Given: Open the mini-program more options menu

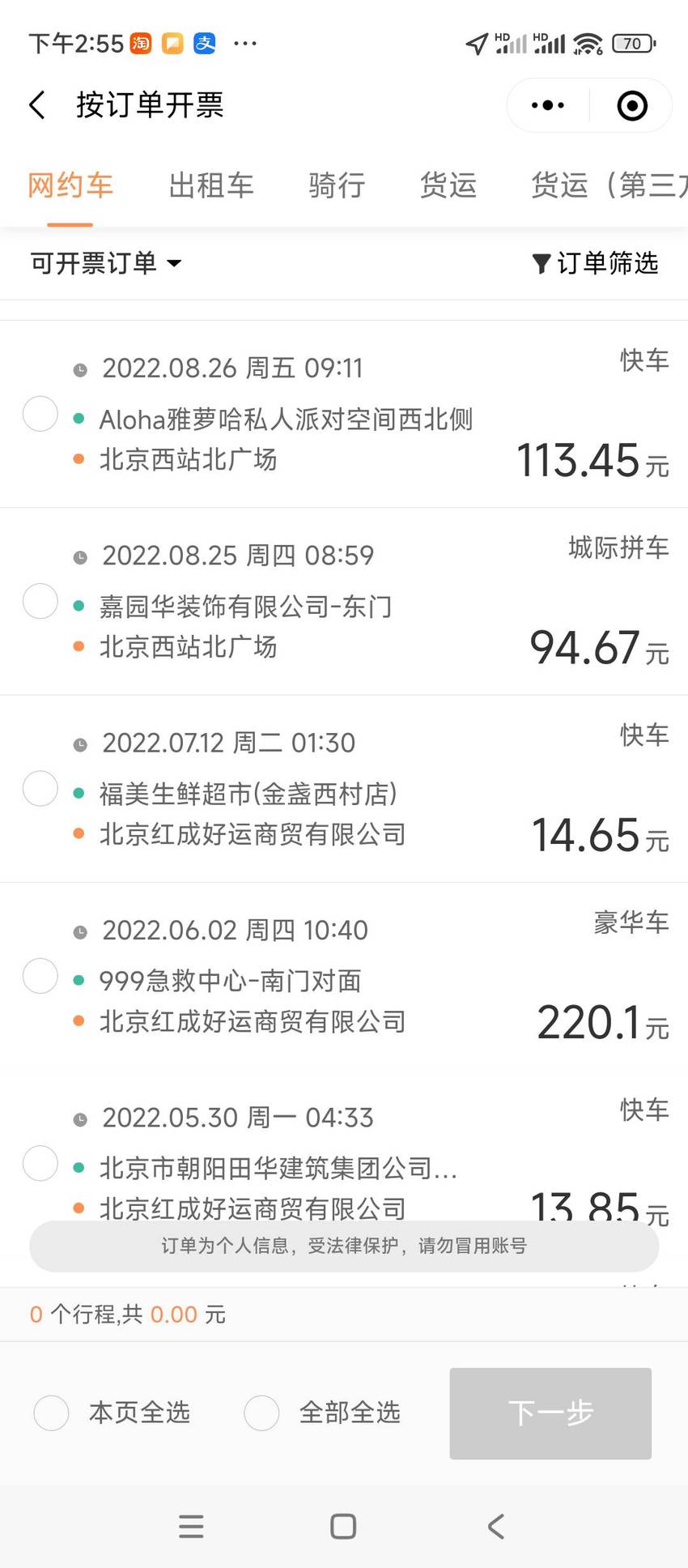Looking at the screenshot, I should 548,105.
